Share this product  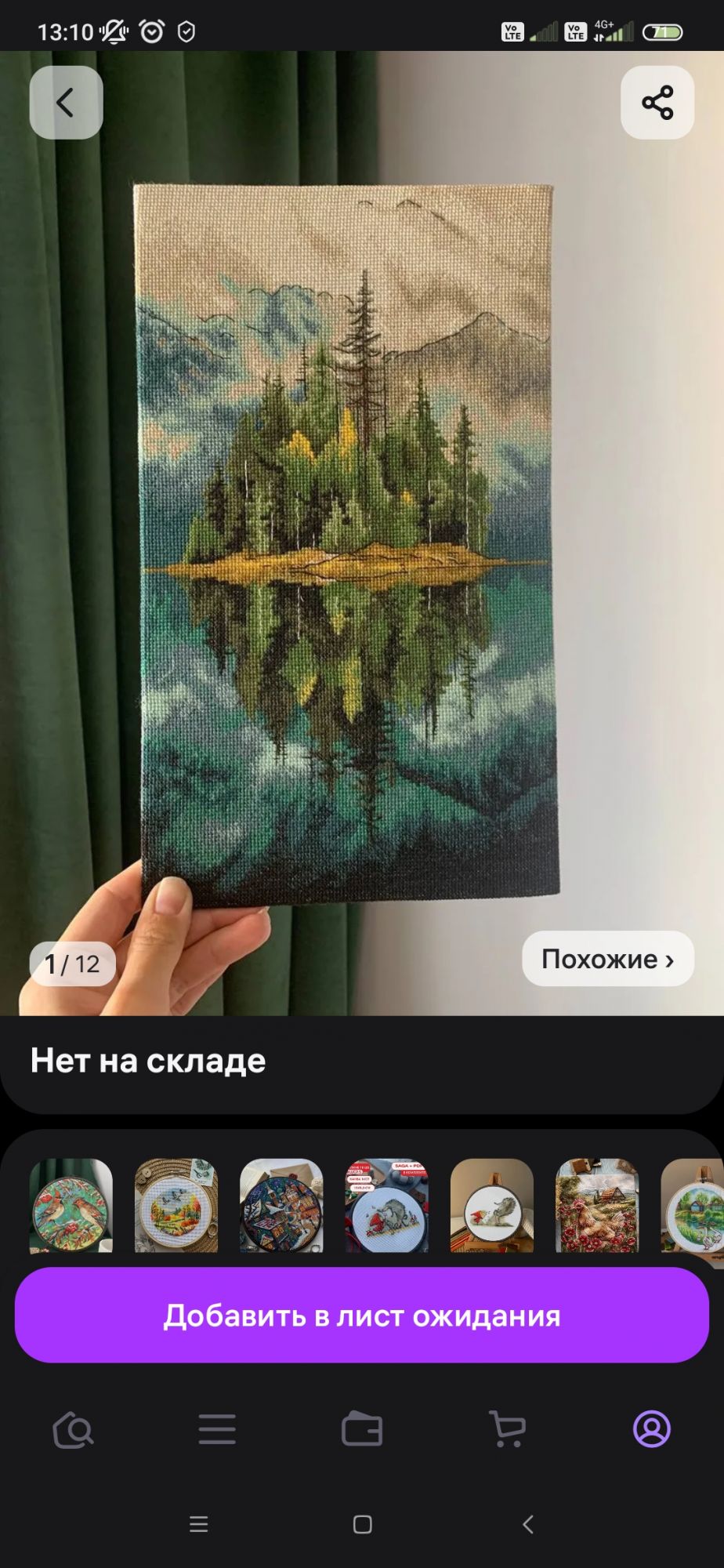point(657,103)
